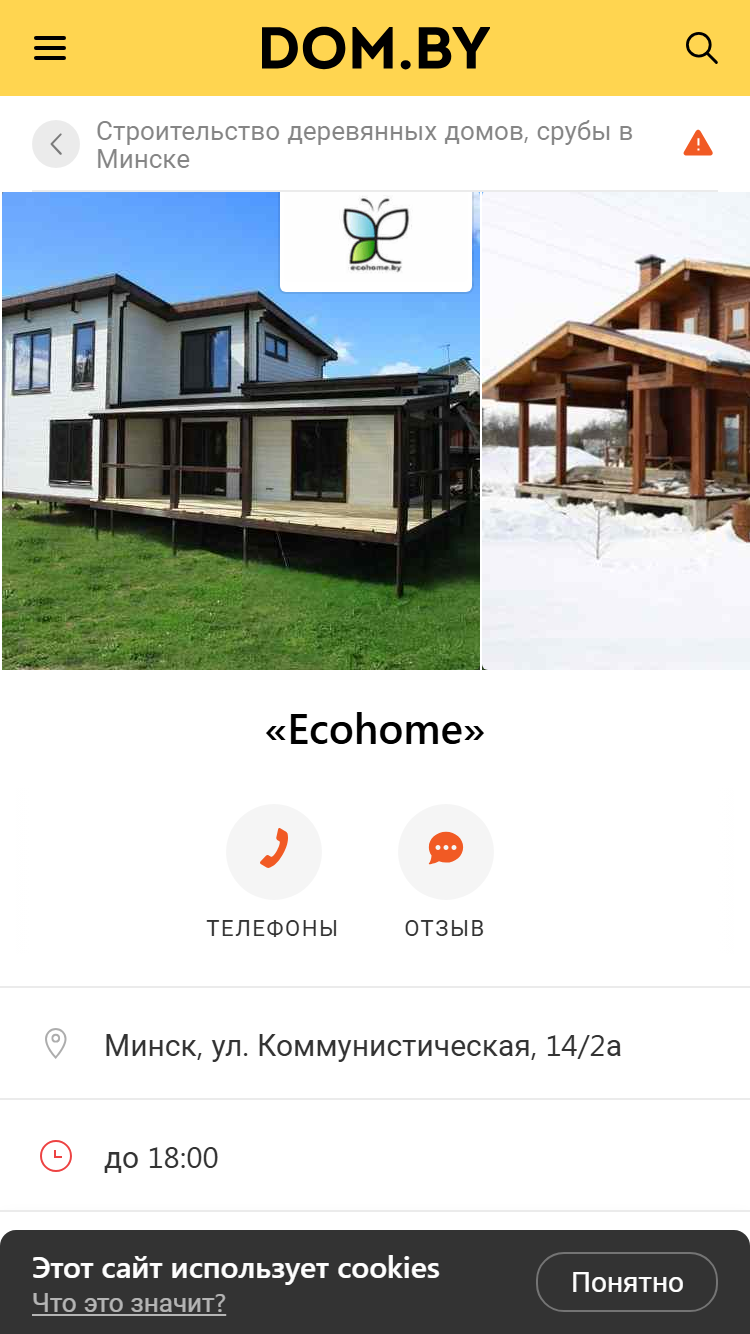750x1334 pixels.
Task: Open the hamburger menu
Action: (x=50, y=48)
